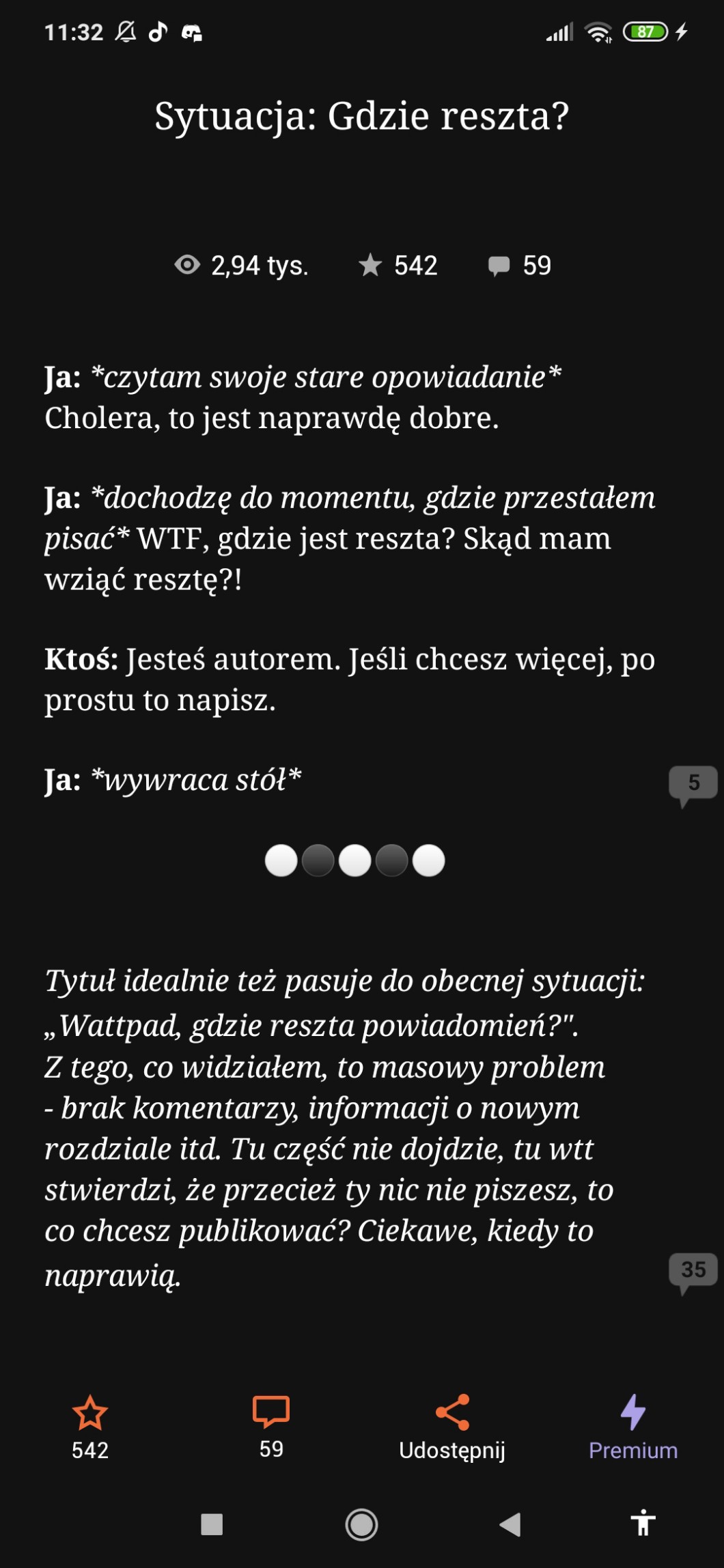Open the 59 comments section
This screenshot has width=724, height=1568.
271,1426
